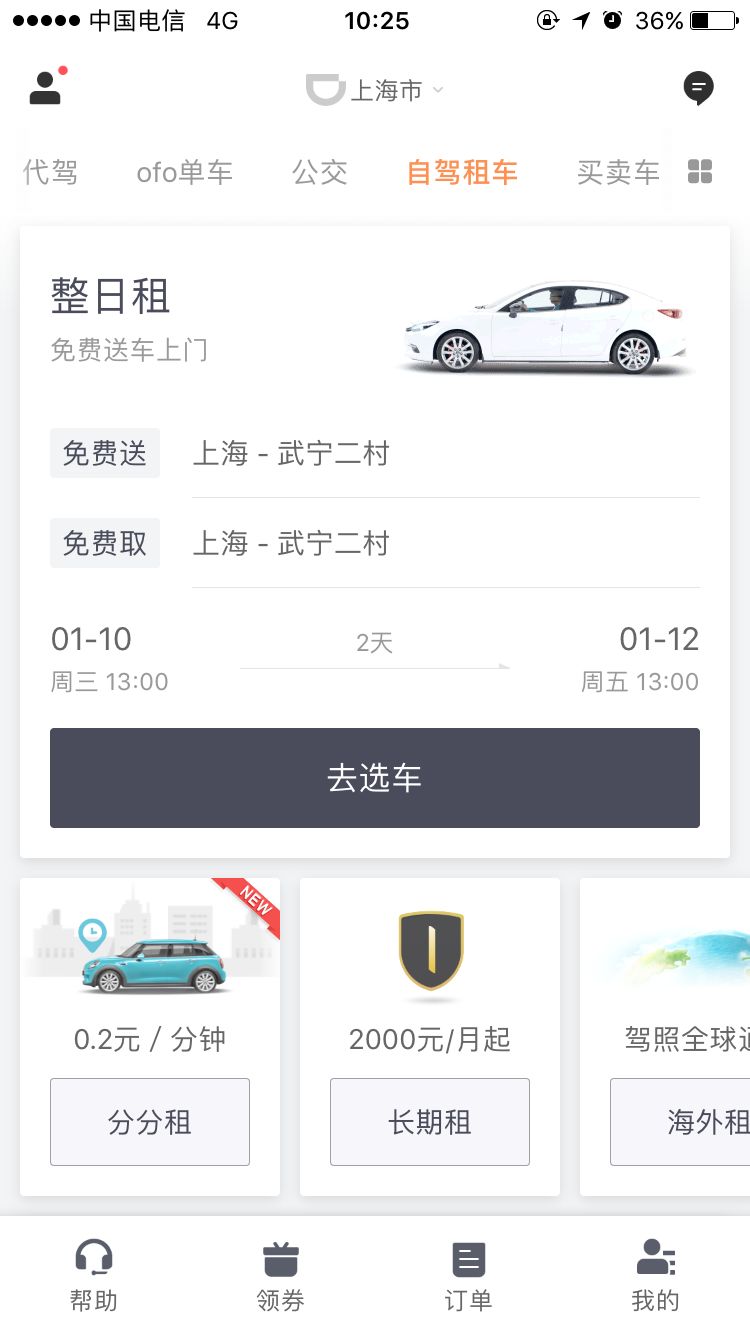This screenshot has width=750, height=1334.
Task: Open the user profile icon
Action: (x=46, y=88)
